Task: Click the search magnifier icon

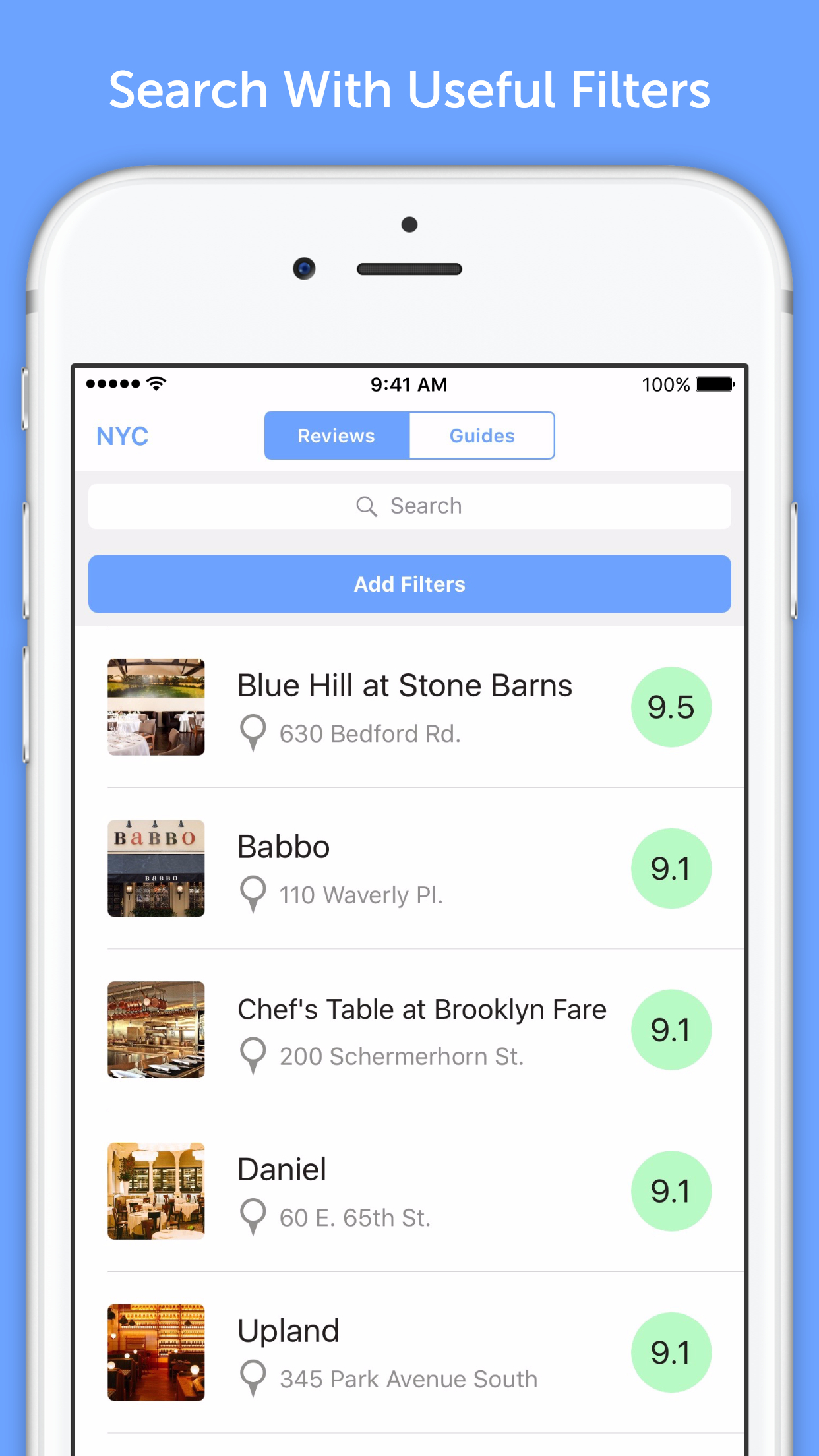Action: (x=367, y=506)
